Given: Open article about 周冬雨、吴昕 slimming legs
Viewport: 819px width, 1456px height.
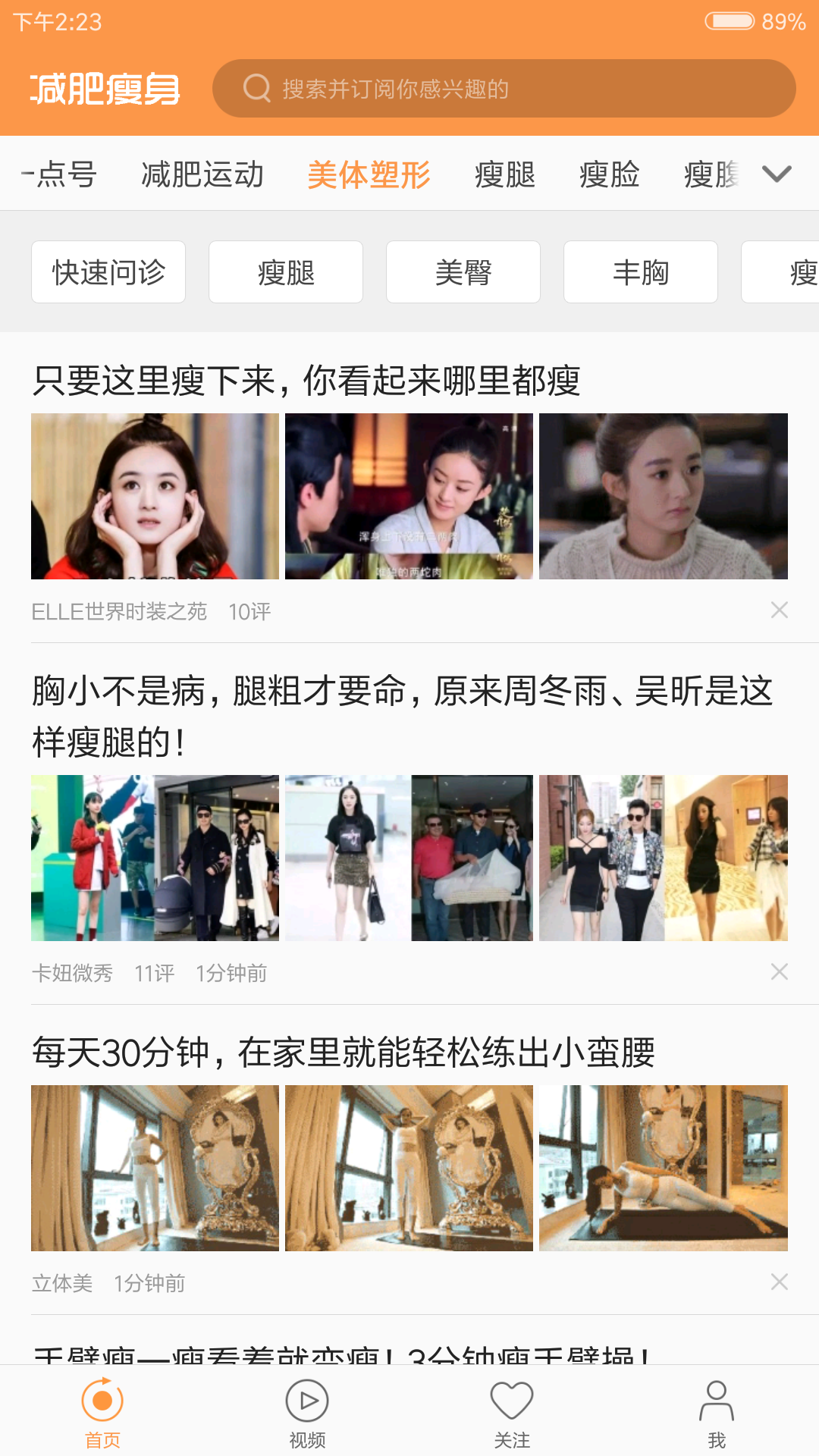Looking at the screenshot, I should tap(402, 716).
